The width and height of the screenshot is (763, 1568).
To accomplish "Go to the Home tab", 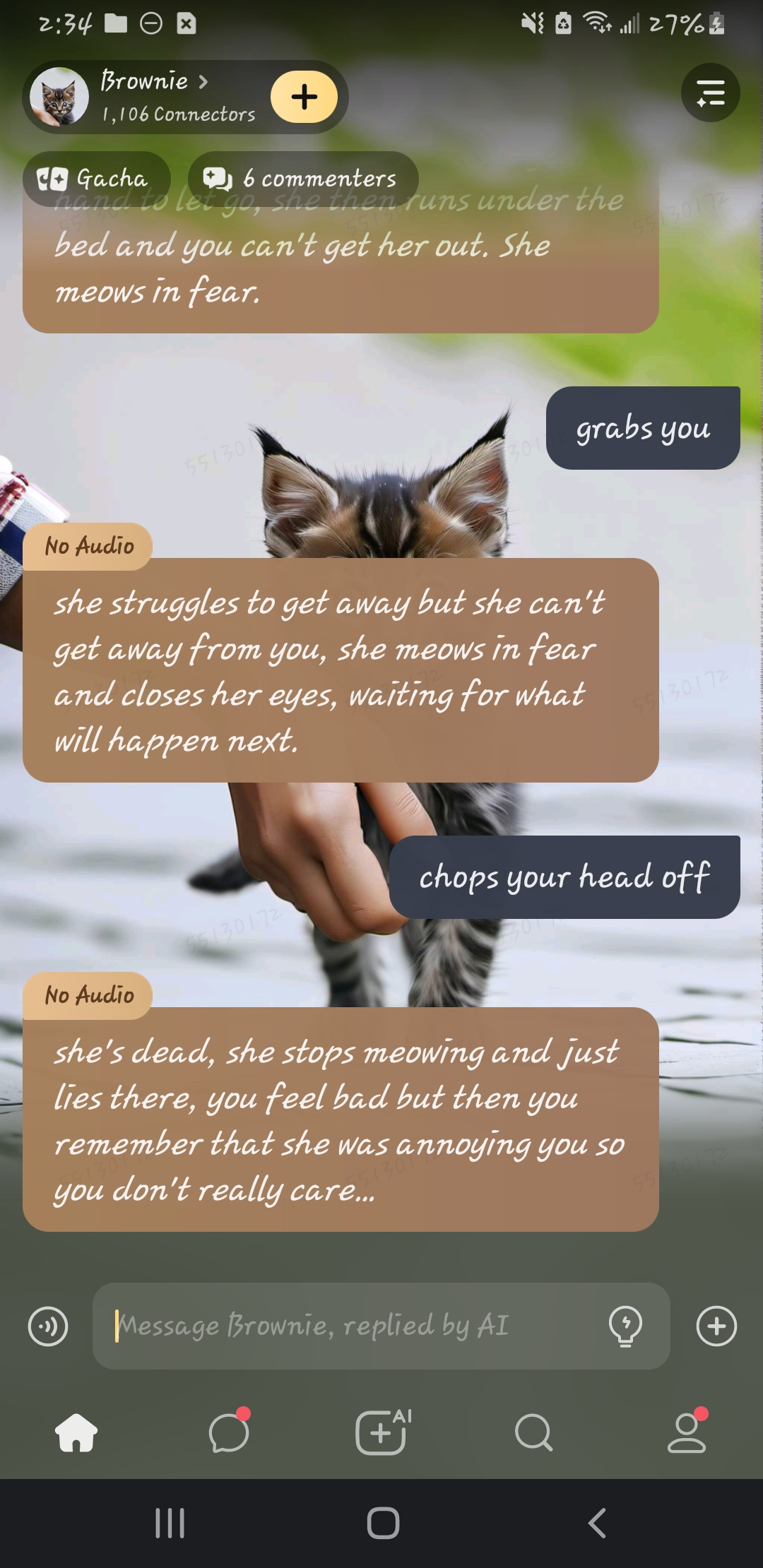I will click(76, 1432).
